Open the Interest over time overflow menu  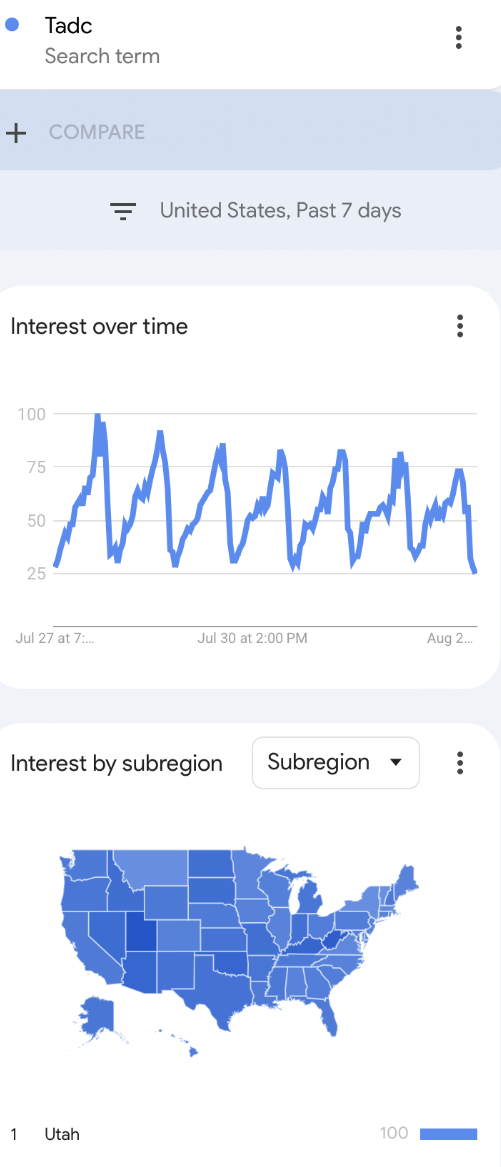pyautogui.click(x=460, y=326)
